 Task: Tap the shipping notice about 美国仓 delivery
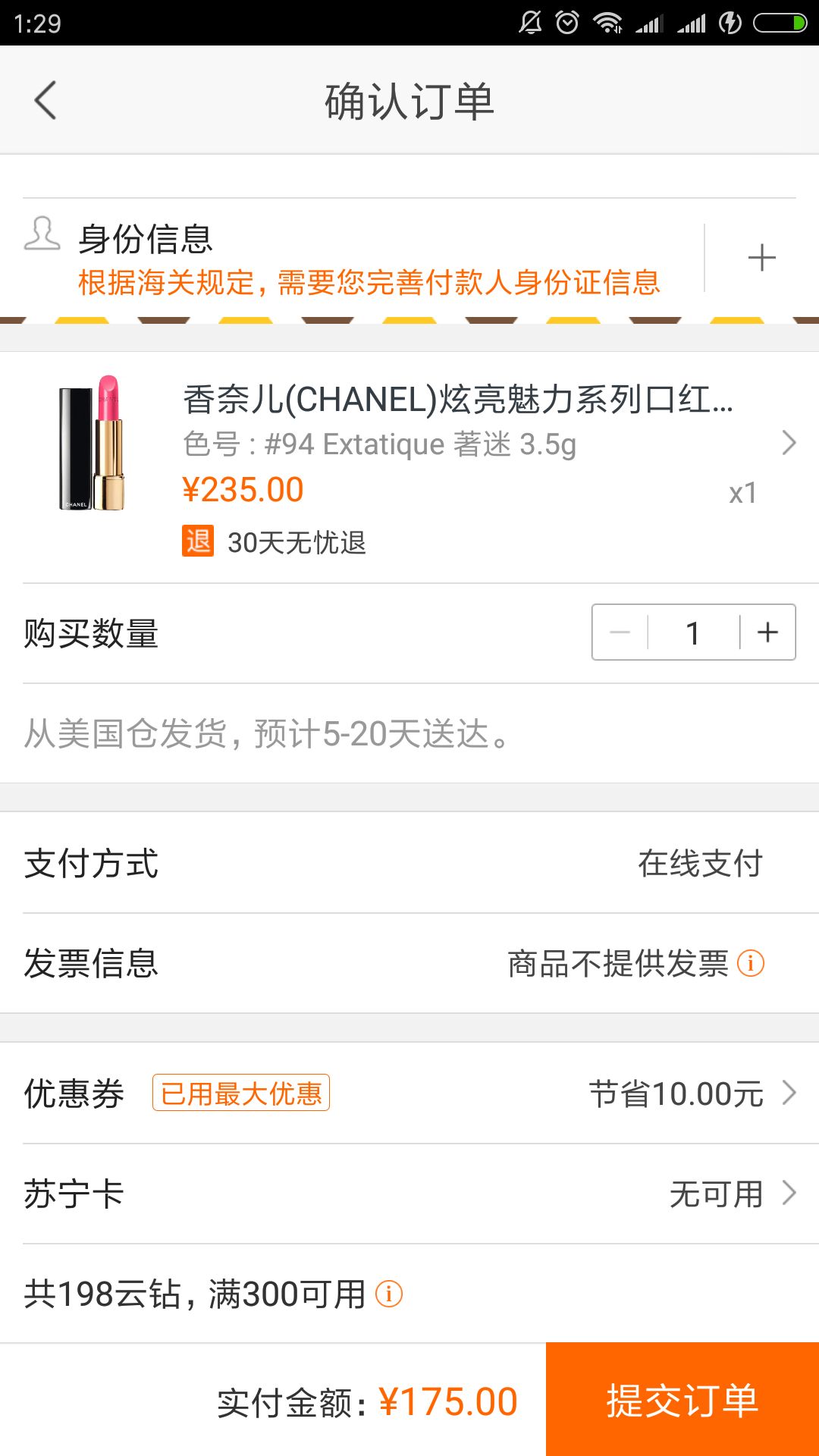point(265,733)
